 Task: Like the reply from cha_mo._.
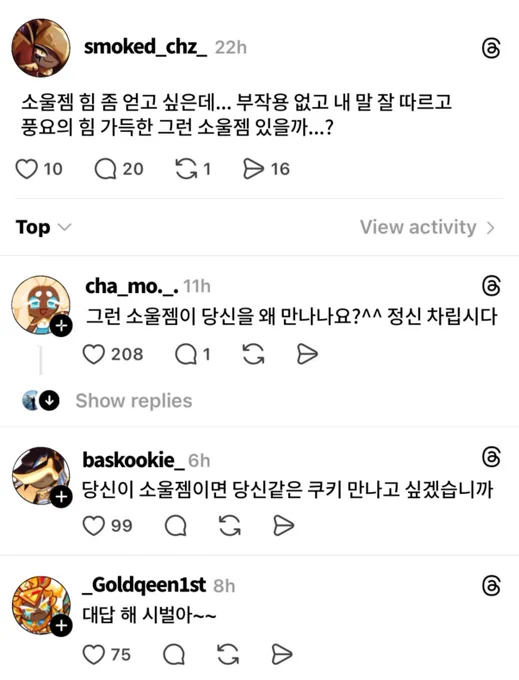point(93,354)
